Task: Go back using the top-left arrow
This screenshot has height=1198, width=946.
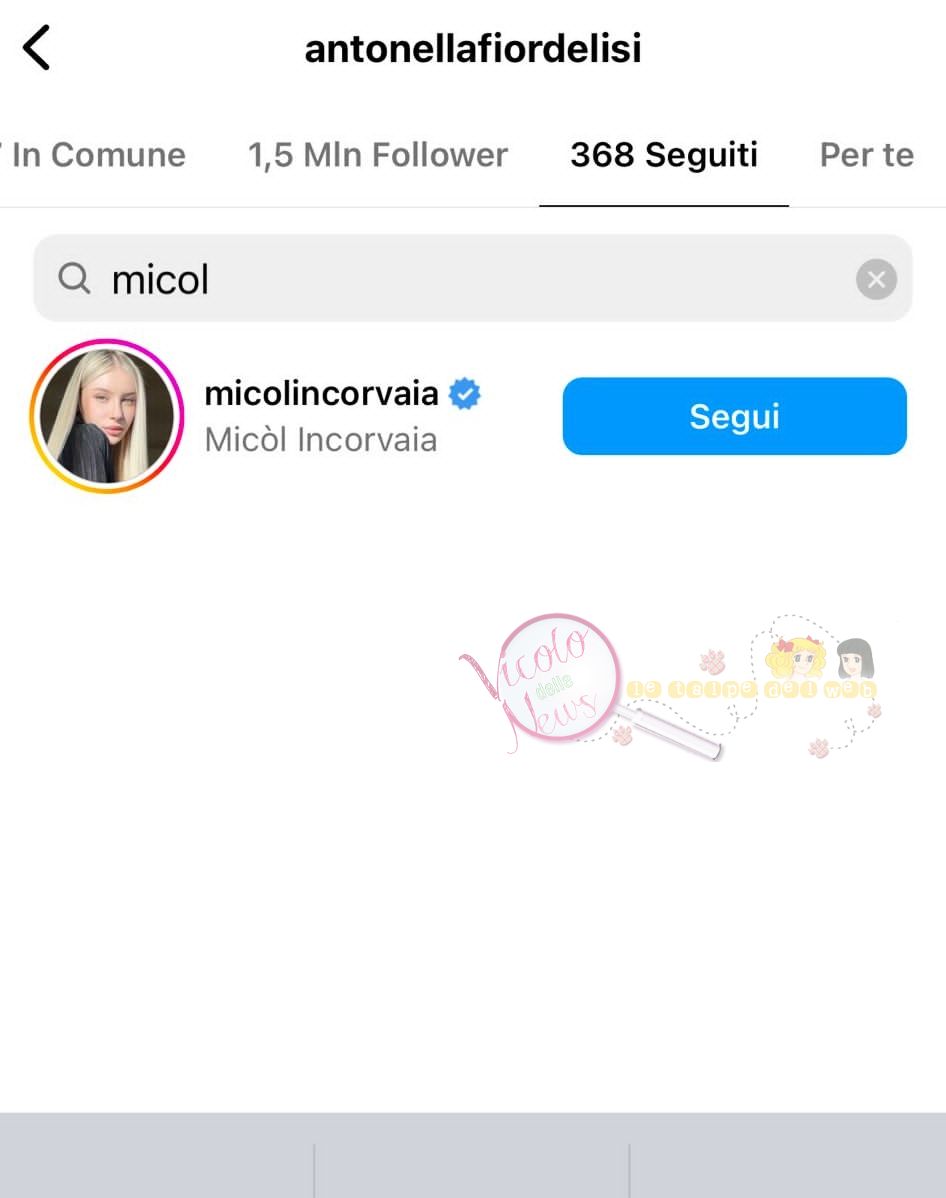Action: point(37,48)
